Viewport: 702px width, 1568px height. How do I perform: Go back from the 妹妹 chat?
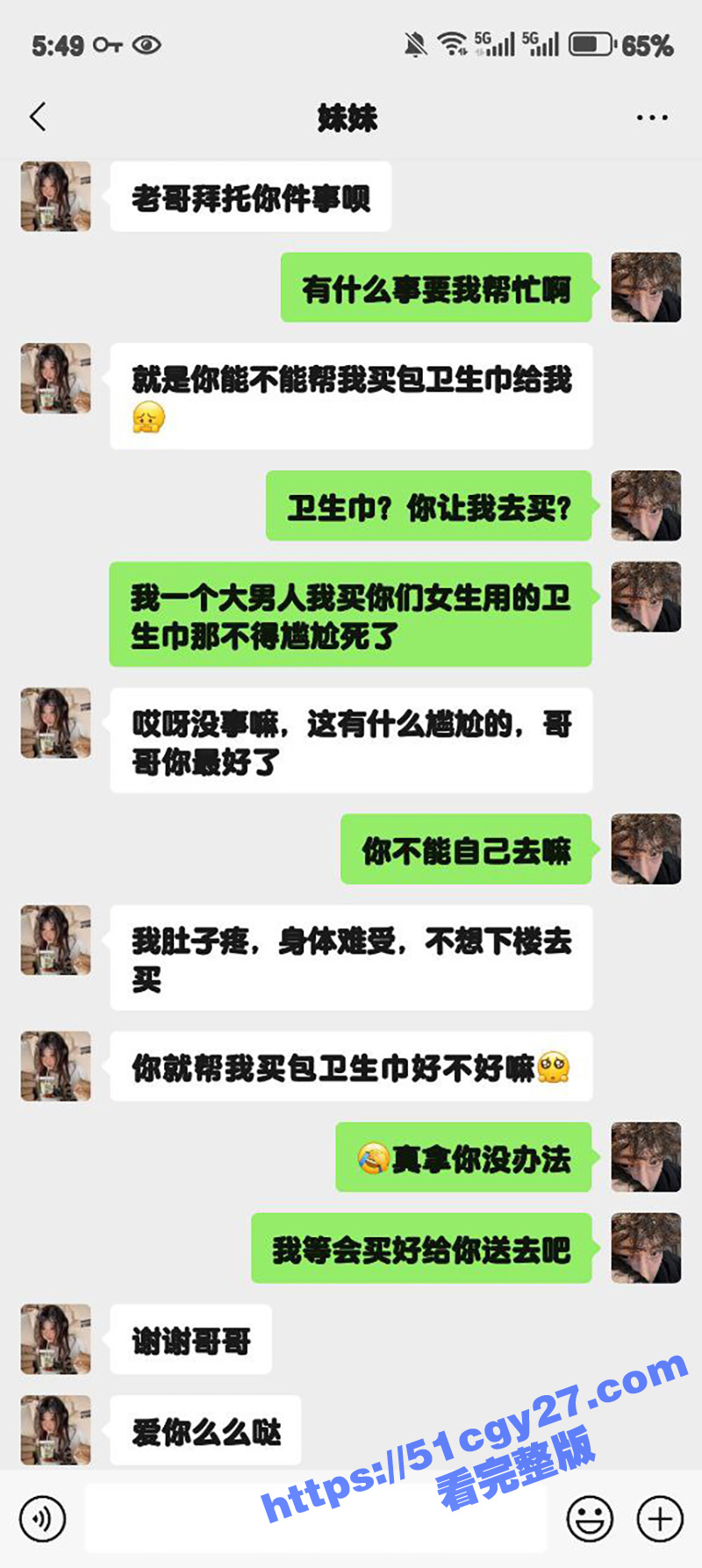click(38, 117)
